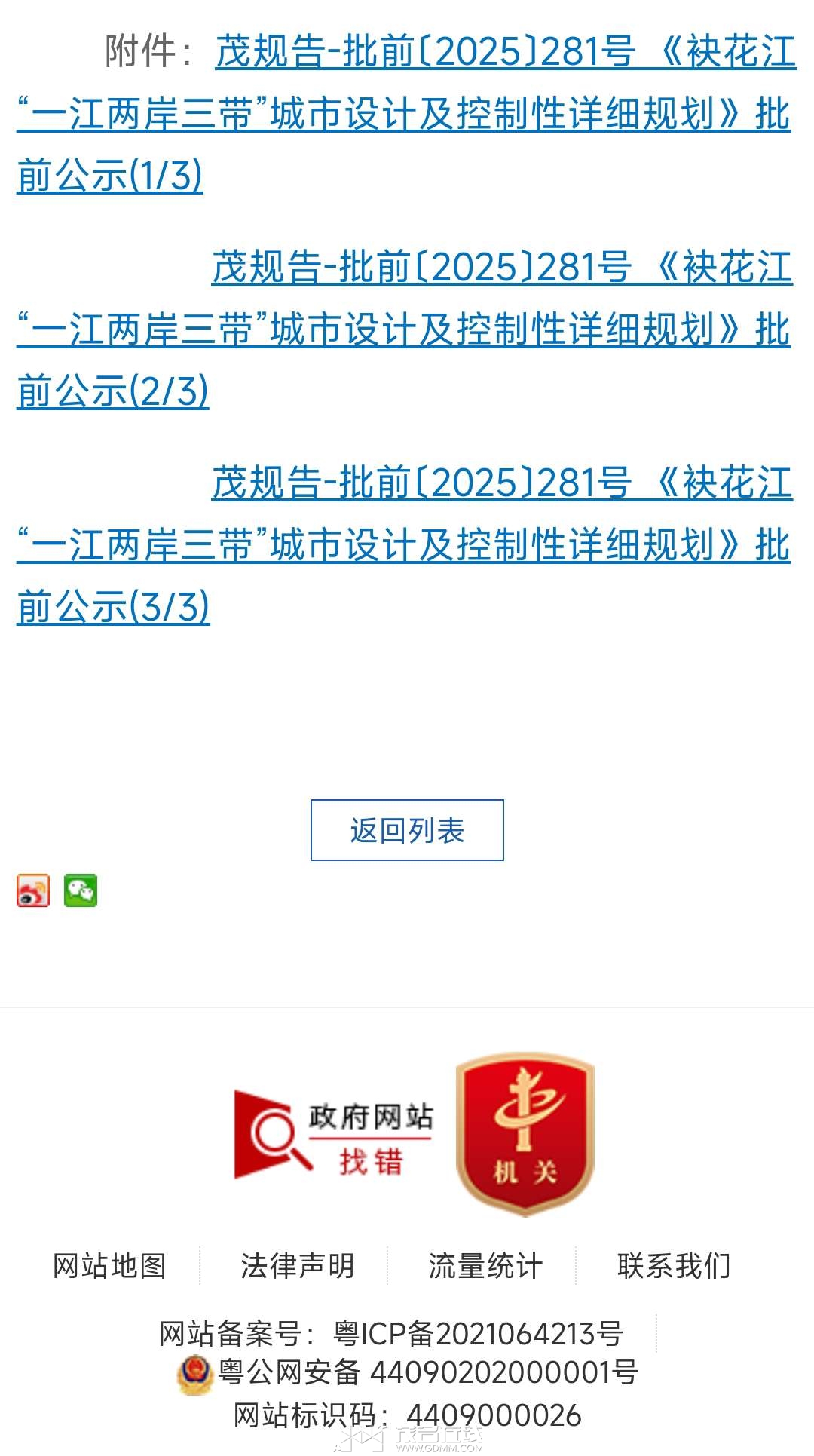
Task: Tap the red 党政机关 badge
Action: click(525, 1133)
